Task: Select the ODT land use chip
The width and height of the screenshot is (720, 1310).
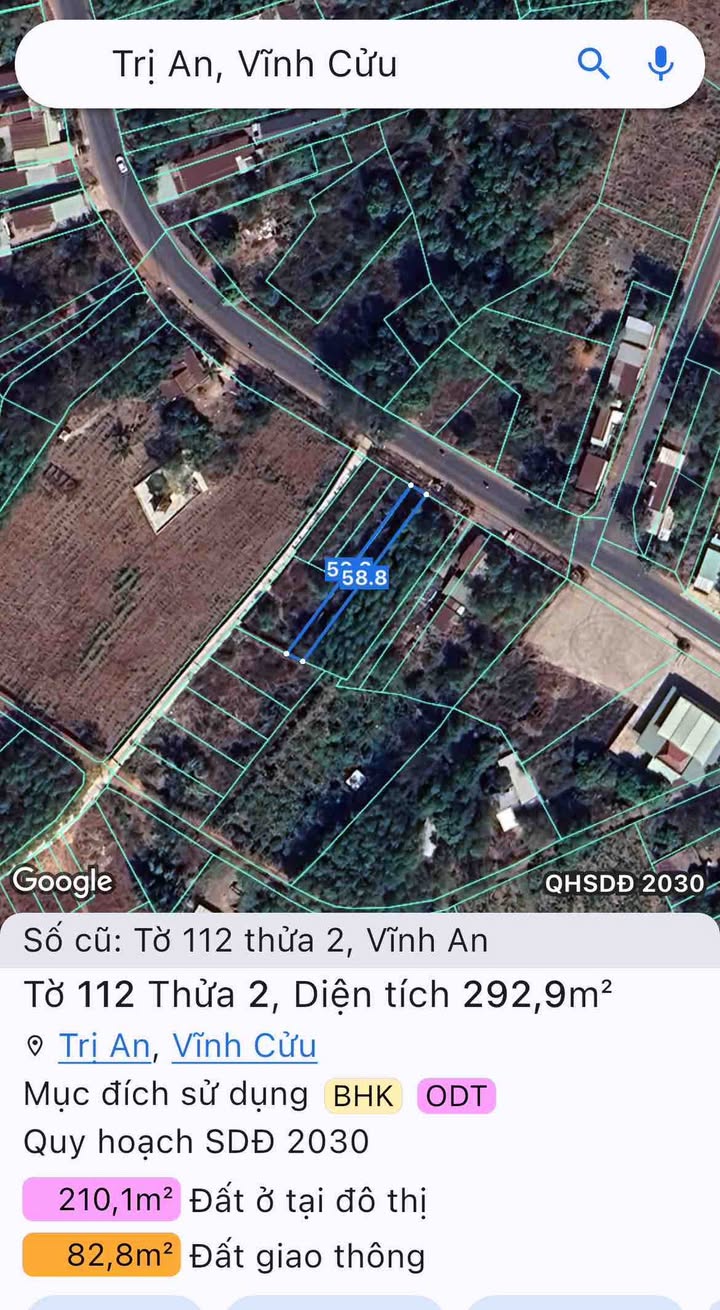Action: 456,1096
